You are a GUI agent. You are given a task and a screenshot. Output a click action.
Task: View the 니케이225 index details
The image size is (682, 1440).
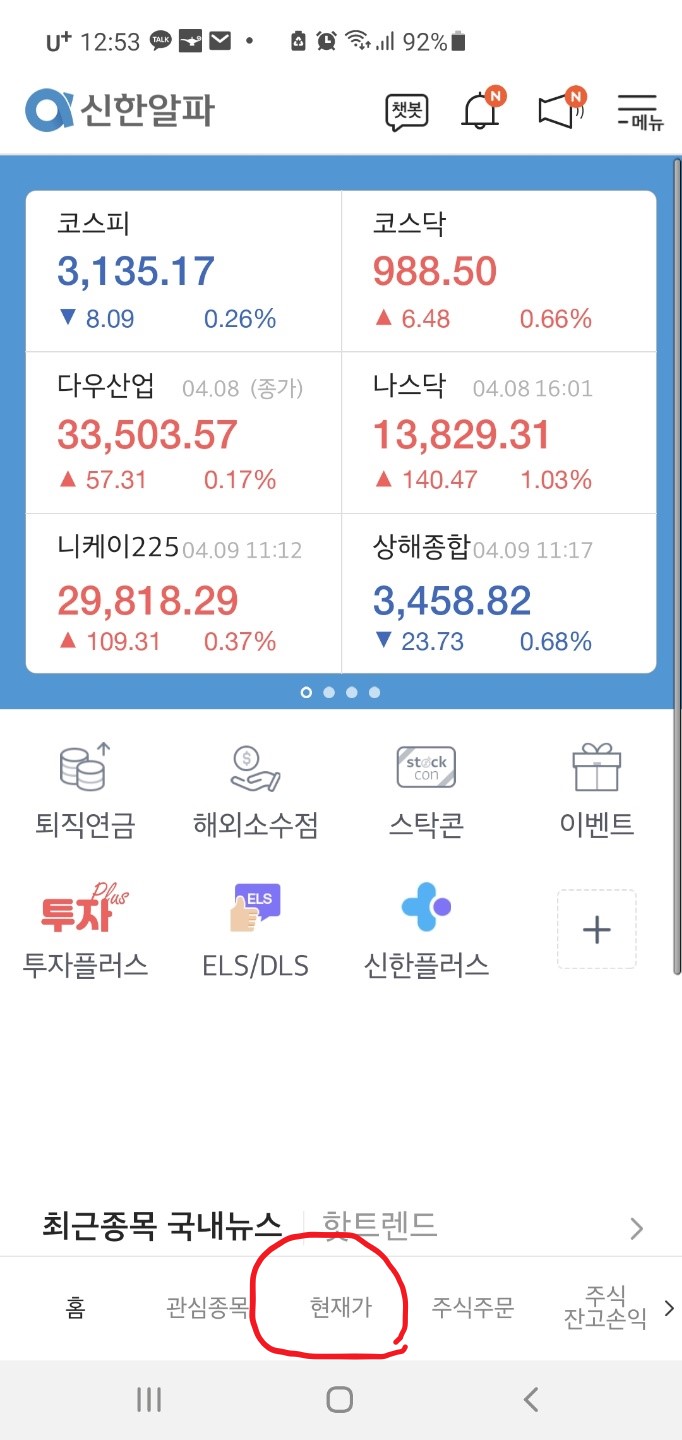click(184, 594)
